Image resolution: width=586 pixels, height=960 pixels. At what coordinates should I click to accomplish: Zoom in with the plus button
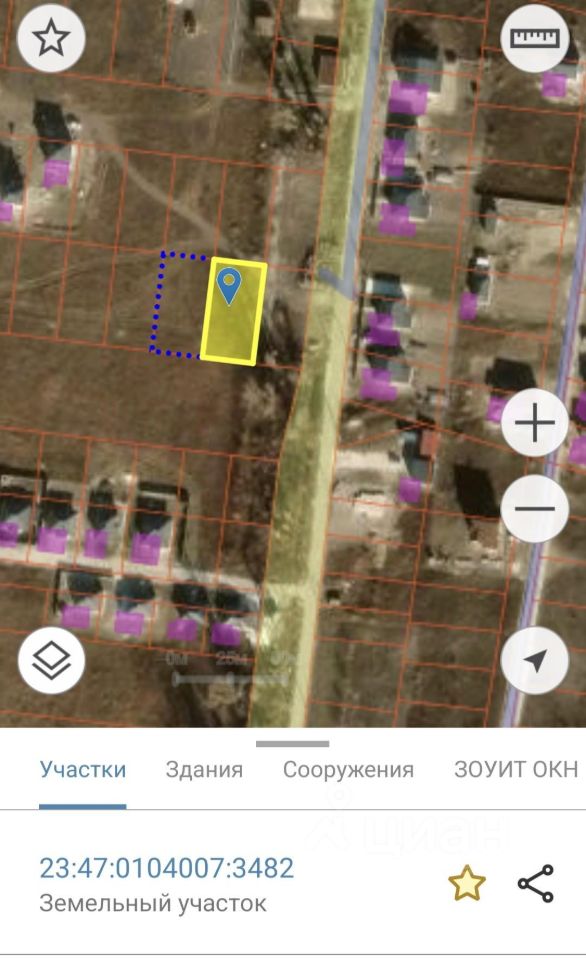[535, 422]
